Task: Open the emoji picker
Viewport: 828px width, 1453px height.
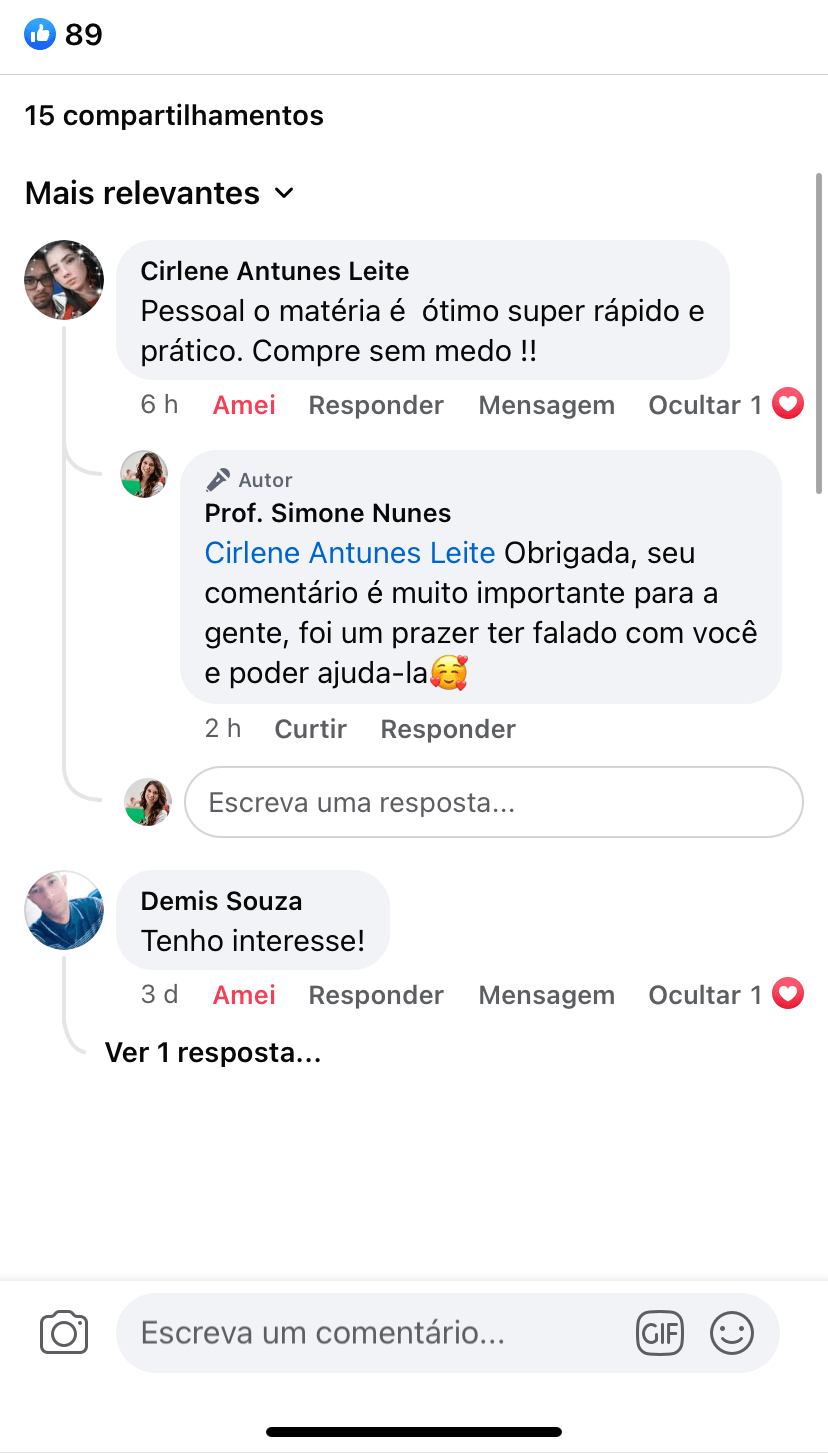Action: (x=732, y=1332)
